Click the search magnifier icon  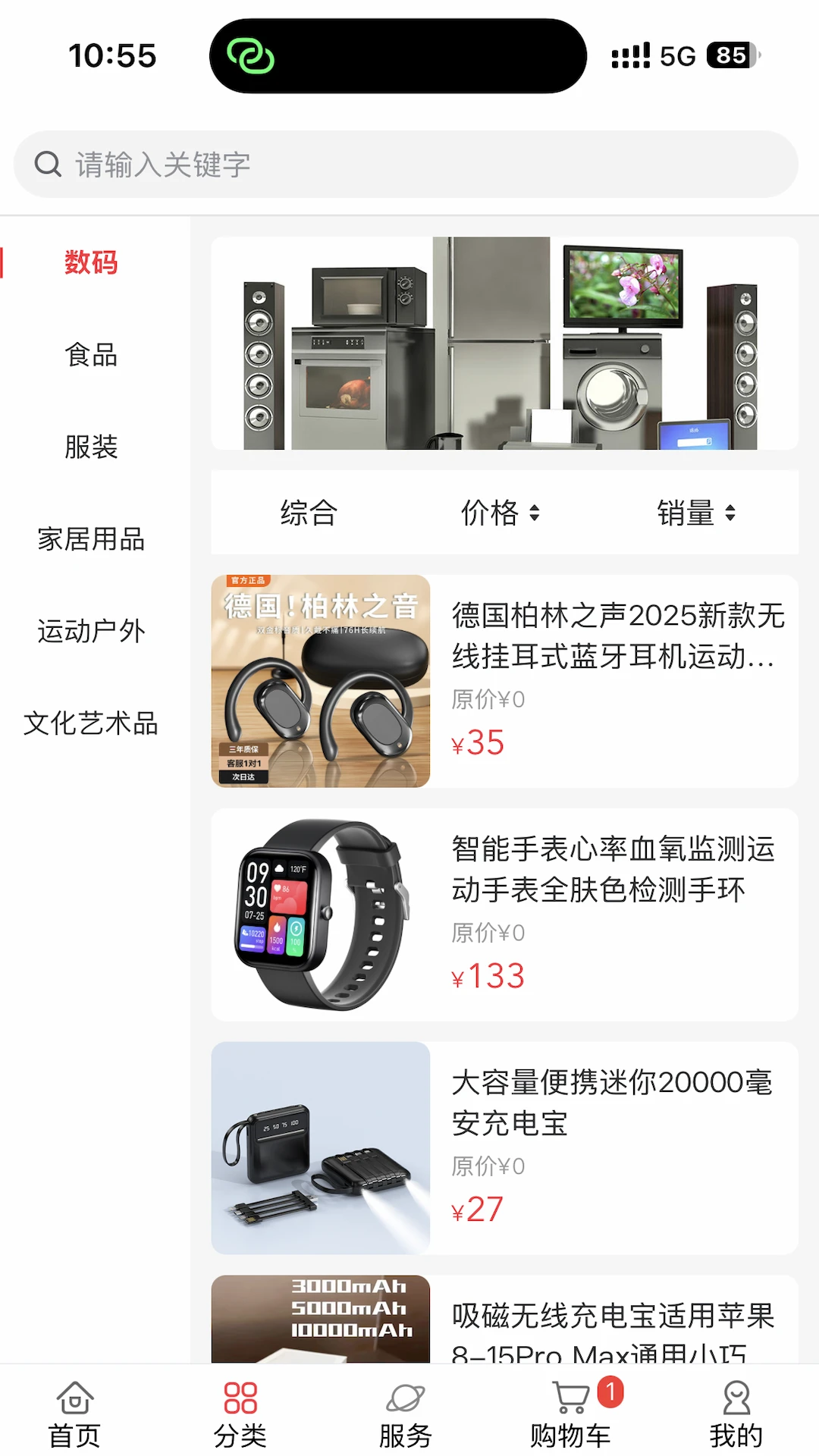pos(48,163)
